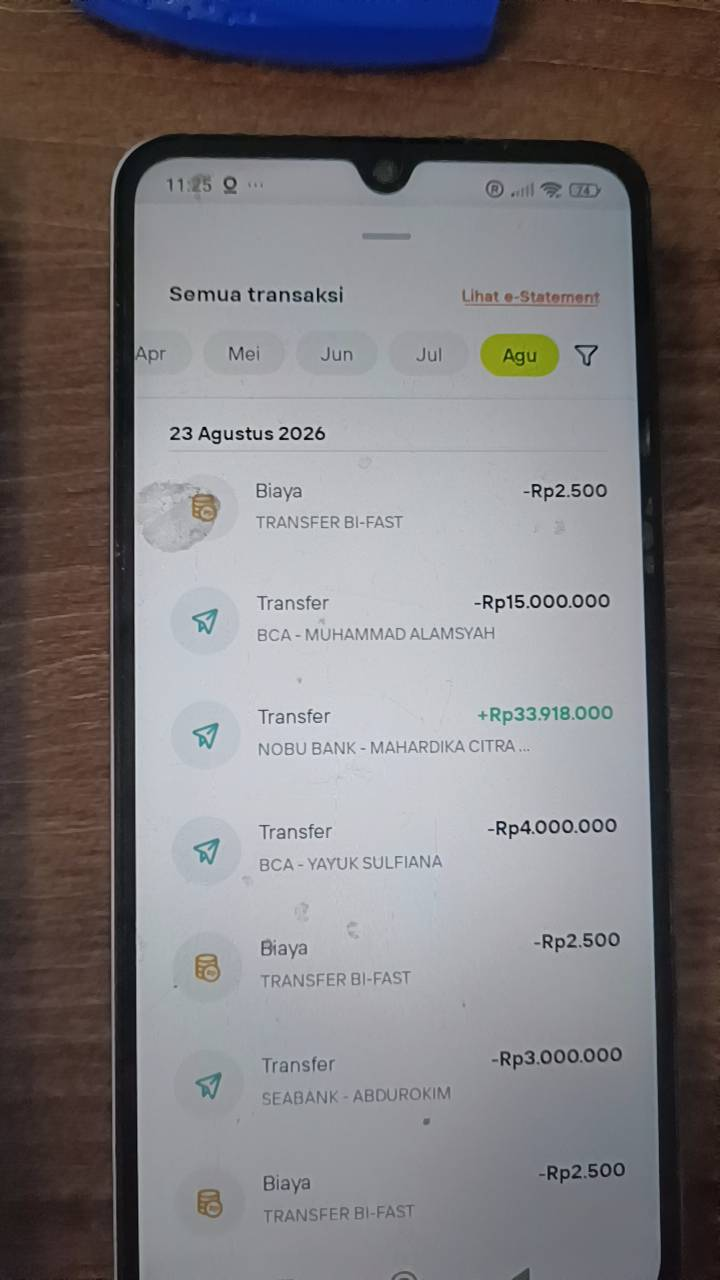Image resolution: width=720 pixels, height=1280 pixels.
Task: Switch to the Jun month chip
Action: pos(337,354)
